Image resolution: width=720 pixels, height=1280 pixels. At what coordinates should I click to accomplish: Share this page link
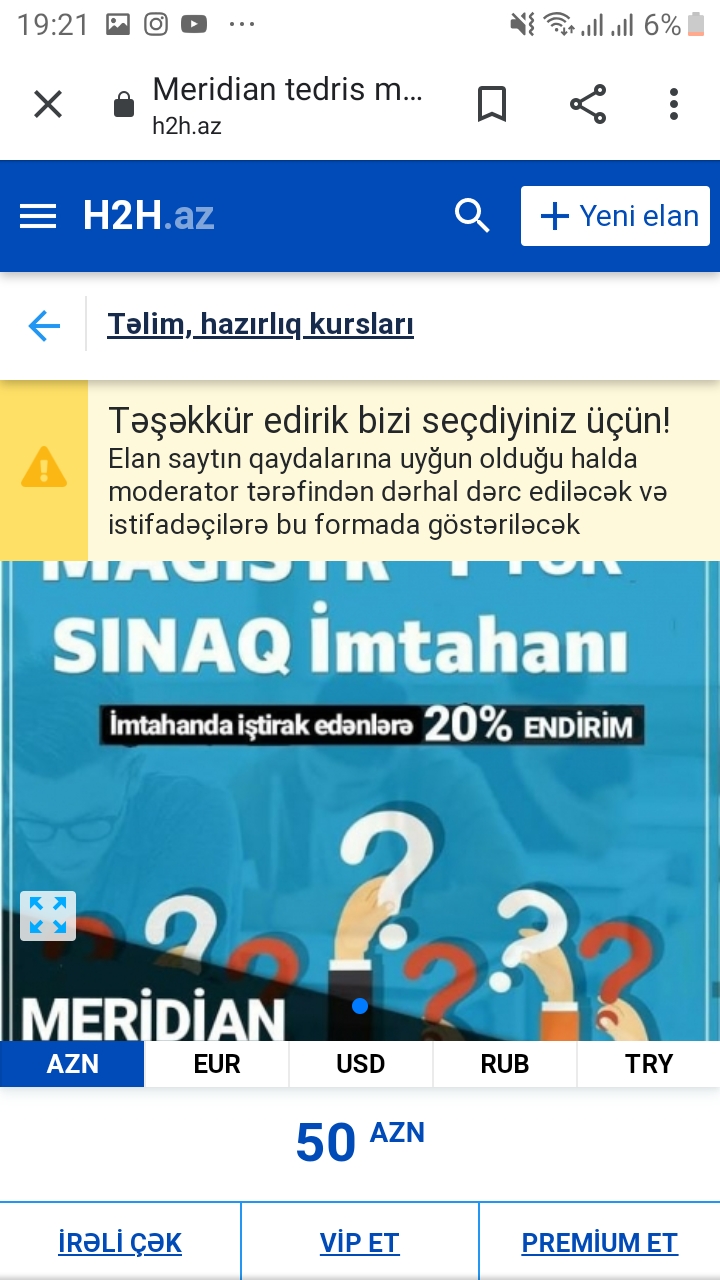(588, 104)
